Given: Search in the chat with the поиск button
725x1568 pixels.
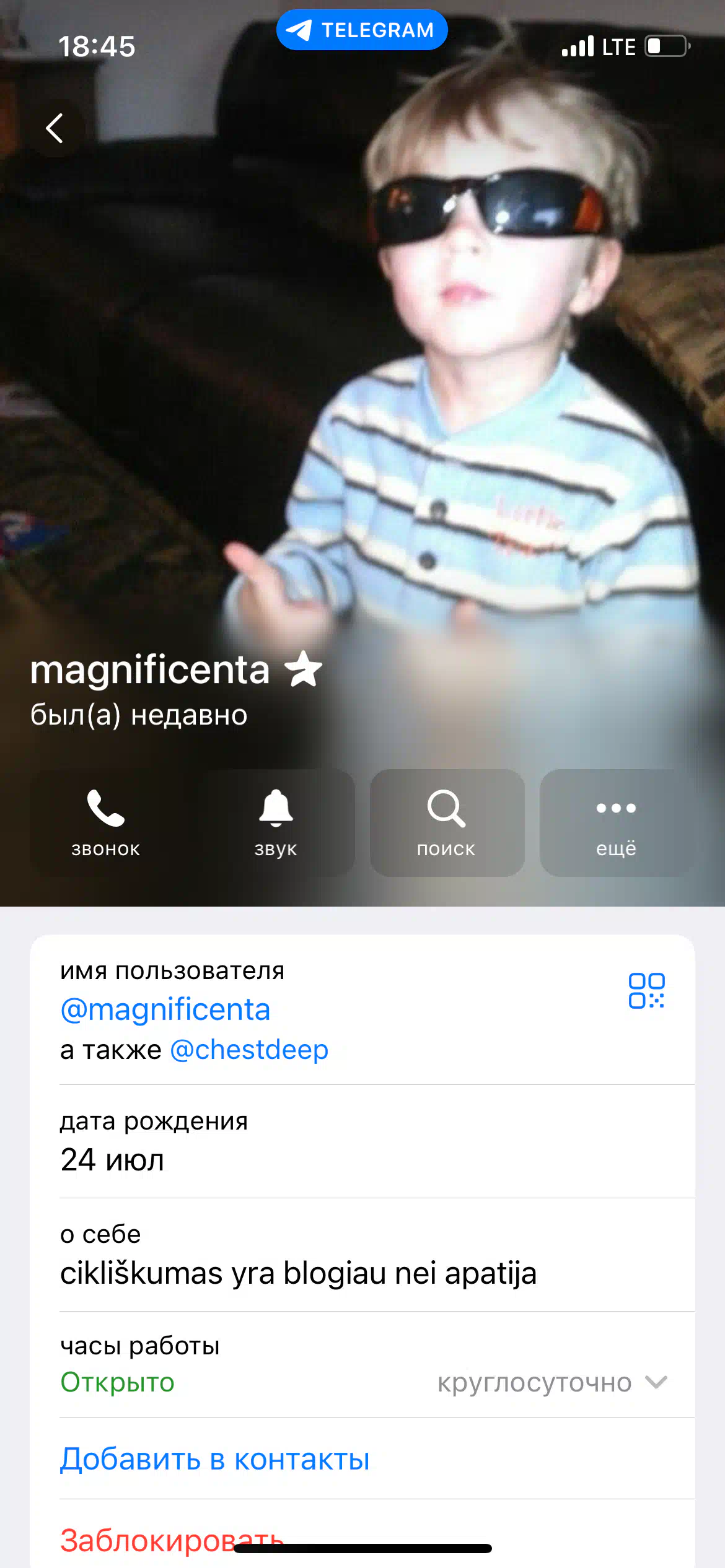Looking at the screenshot, I should coord(447,822).
